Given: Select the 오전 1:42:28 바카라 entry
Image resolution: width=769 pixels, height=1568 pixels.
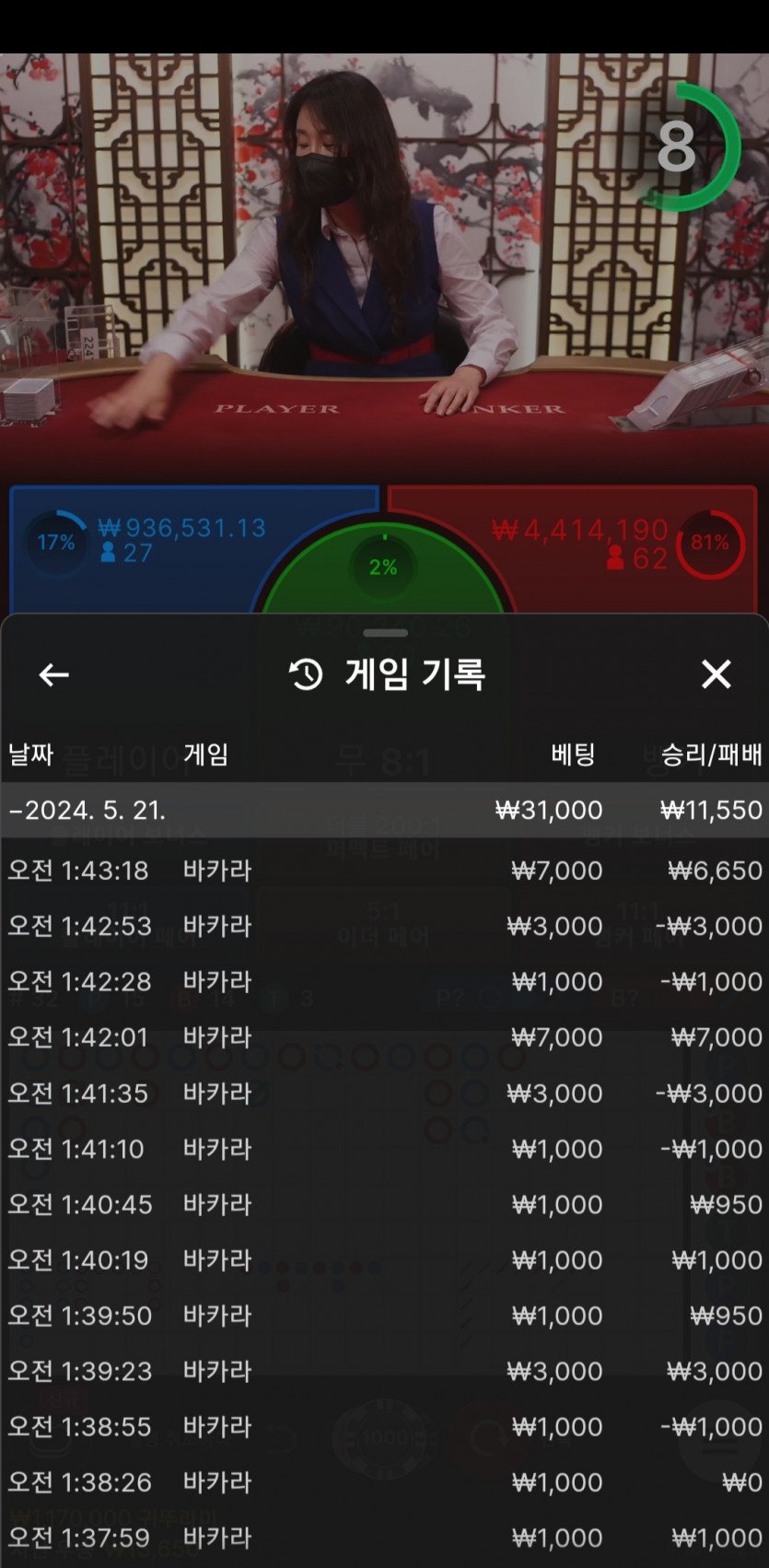Looking at the screenshot, I should click(384, 982).
